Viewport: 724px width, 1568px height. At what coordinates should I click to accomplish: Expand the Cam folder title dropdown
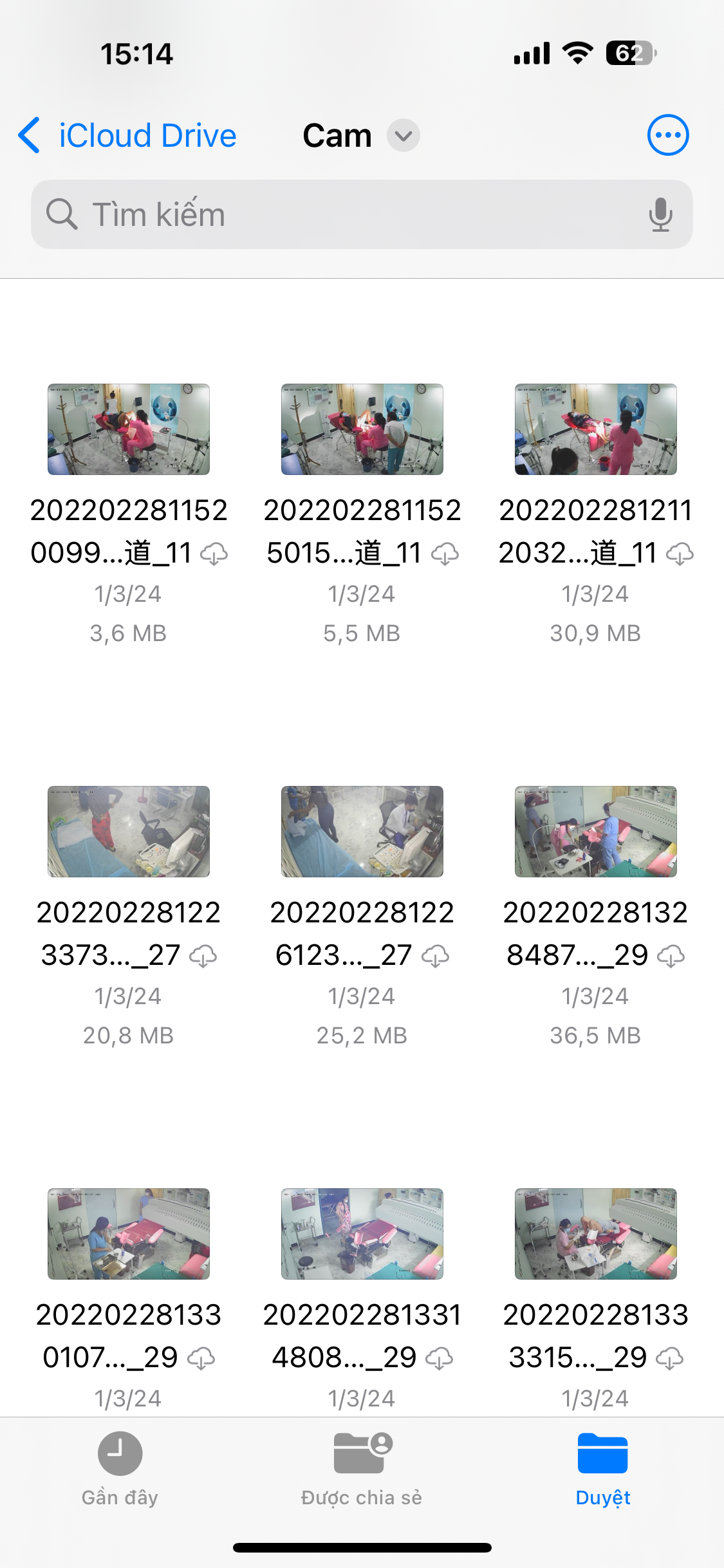pyautogui.click(x=403, y=136)
